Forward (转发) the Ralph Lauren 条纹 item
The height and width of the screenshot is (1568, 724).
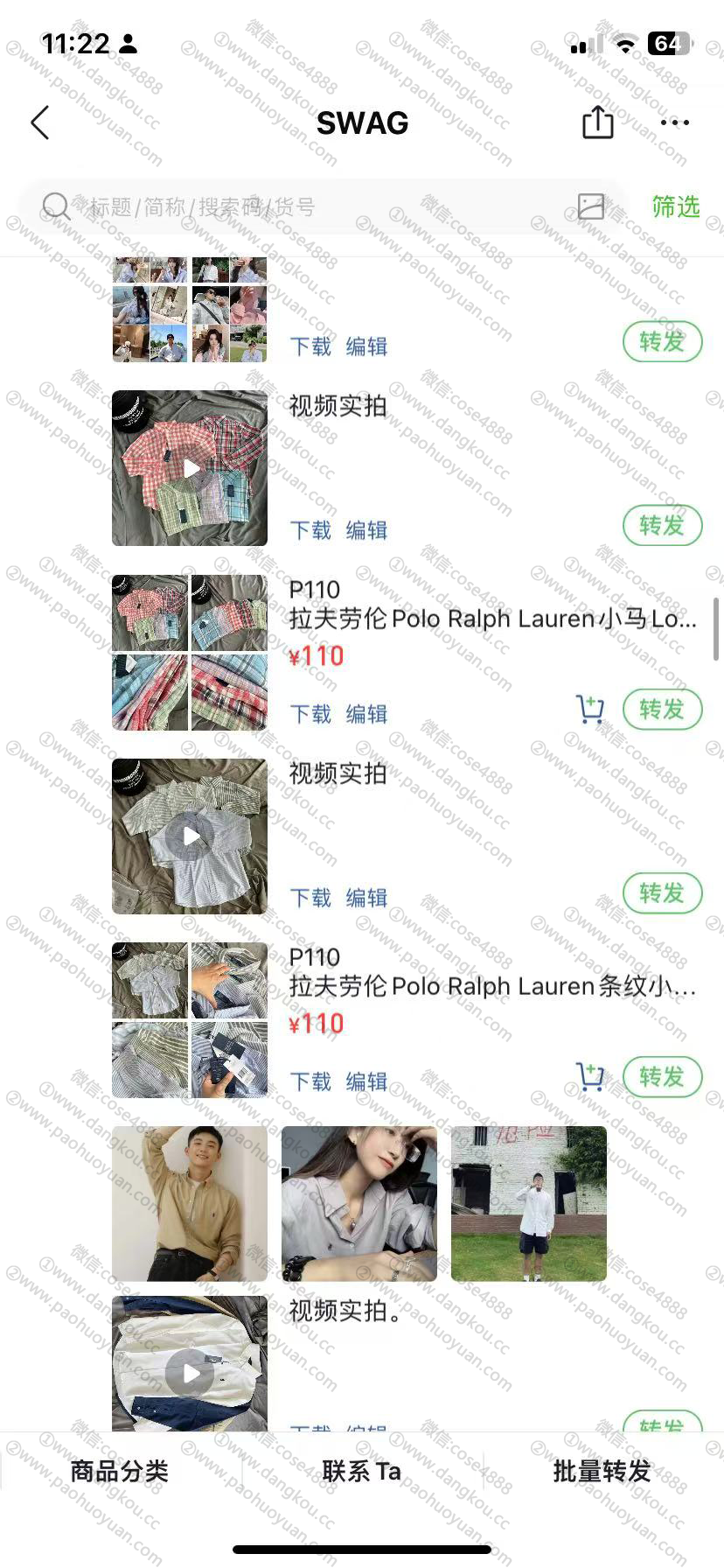click(x=662, y=1077)
